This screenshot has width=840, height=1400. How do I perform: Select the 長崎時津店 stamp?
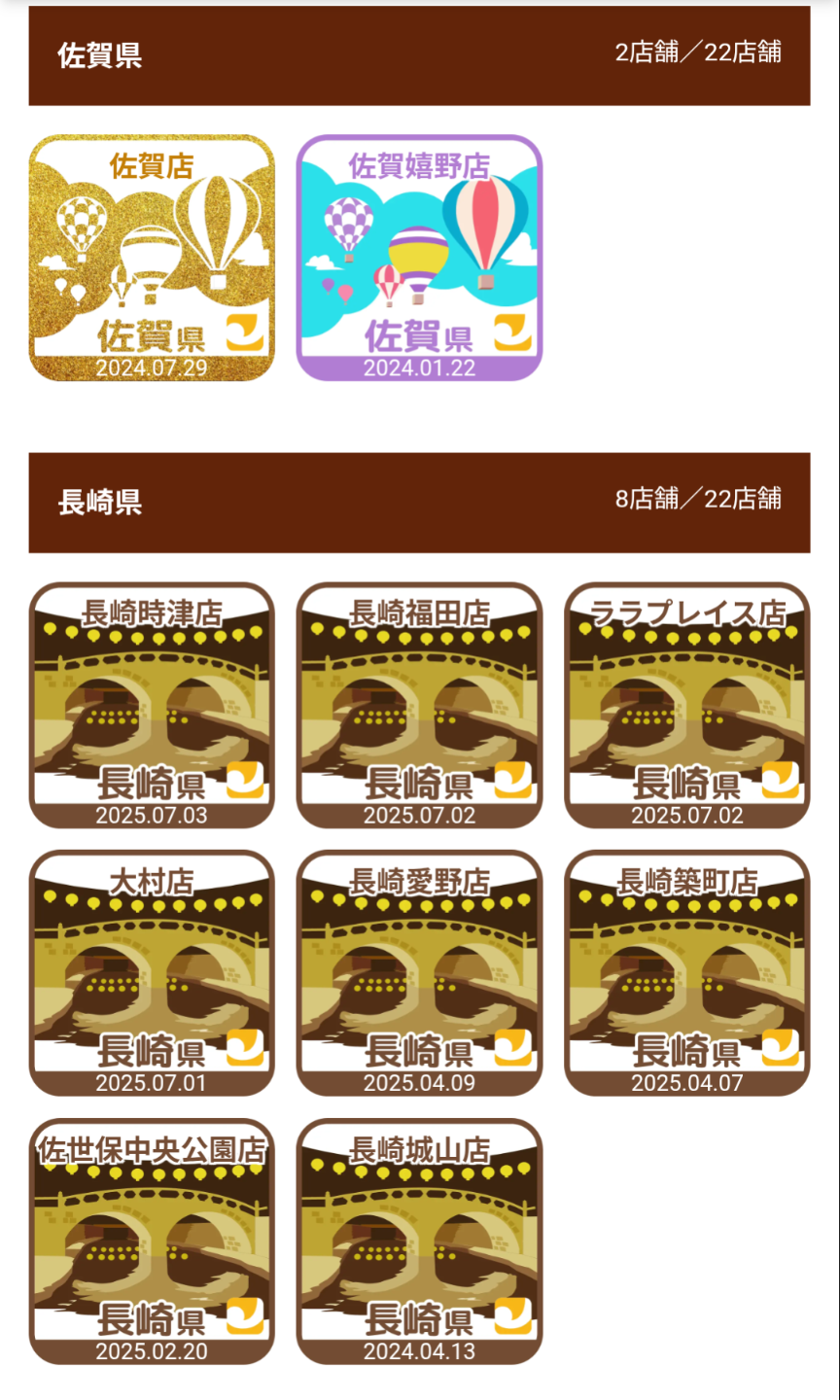click(x=152, y=705)
